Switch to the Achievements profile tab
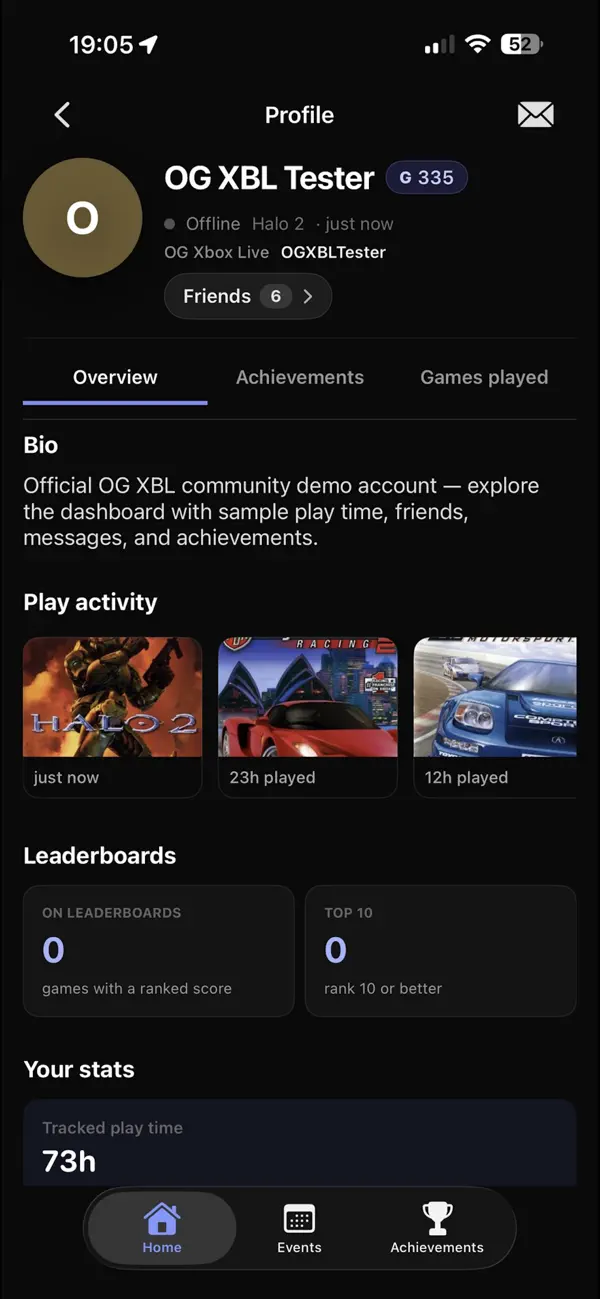Viewport: 600px width, 1299px height. [x=299, y=377]
